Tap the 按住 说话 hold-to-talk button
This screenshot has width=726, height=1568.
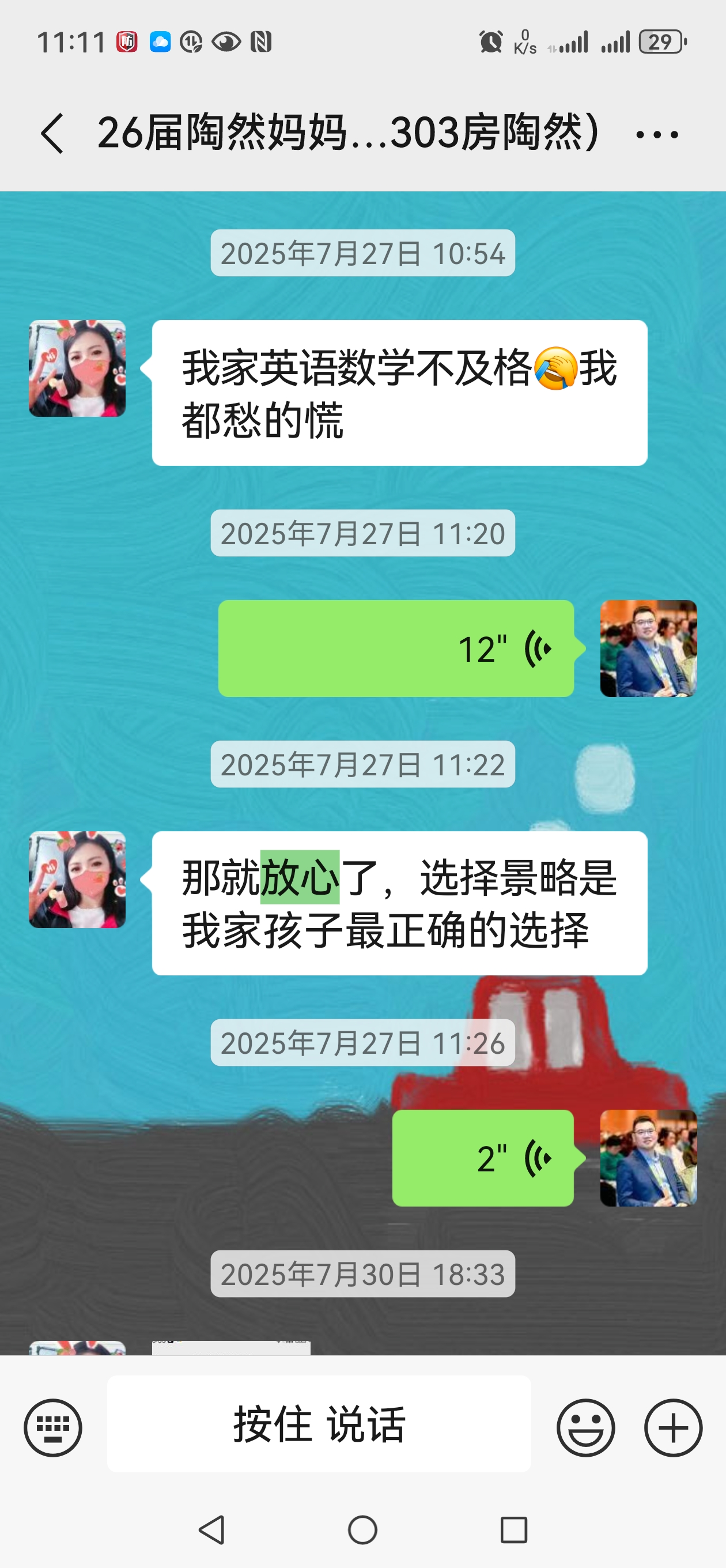(319, 1424)
